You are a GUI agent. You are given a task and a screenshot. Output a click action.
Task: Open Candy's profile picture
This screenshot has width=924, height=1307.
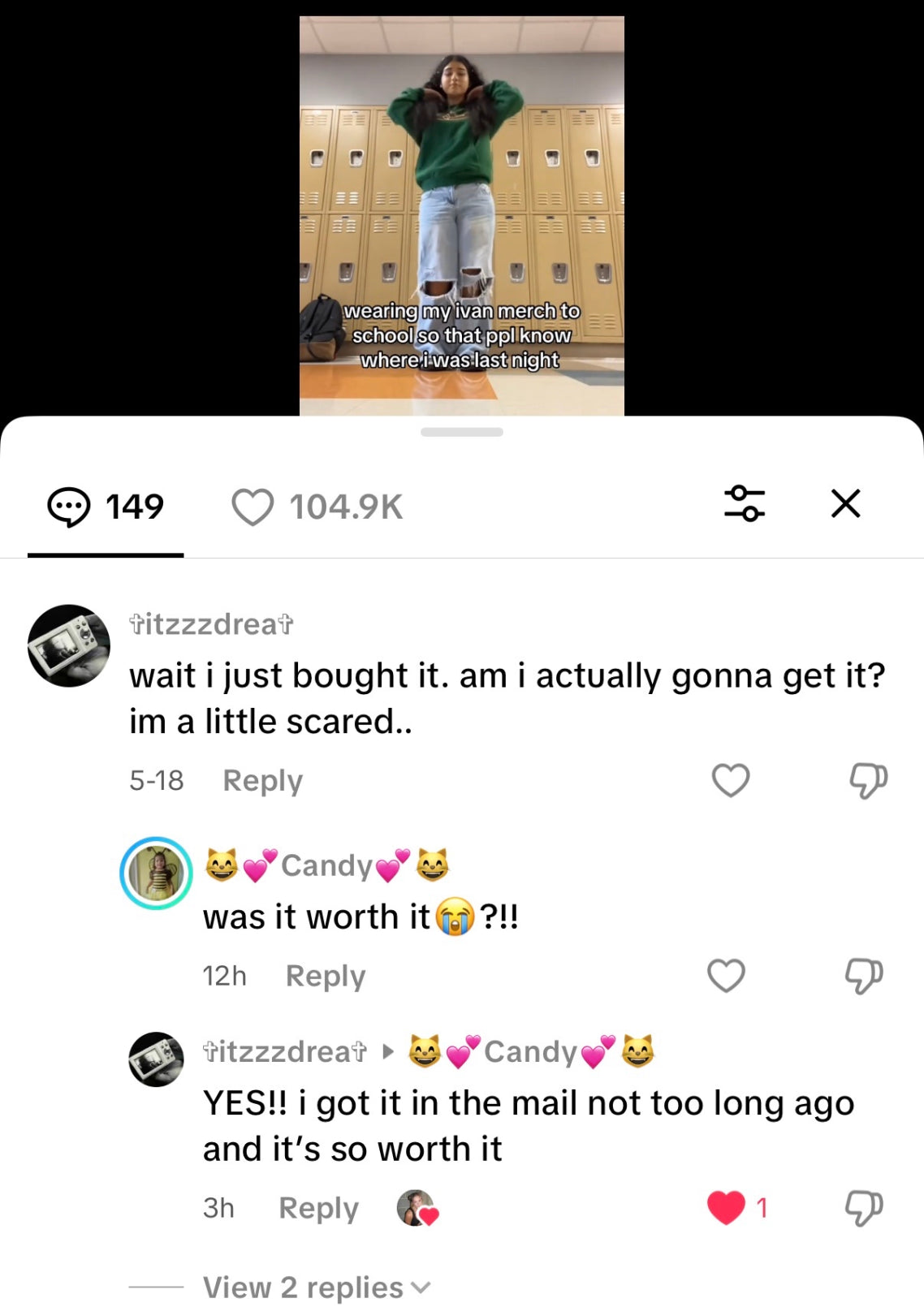pos(157,873)
